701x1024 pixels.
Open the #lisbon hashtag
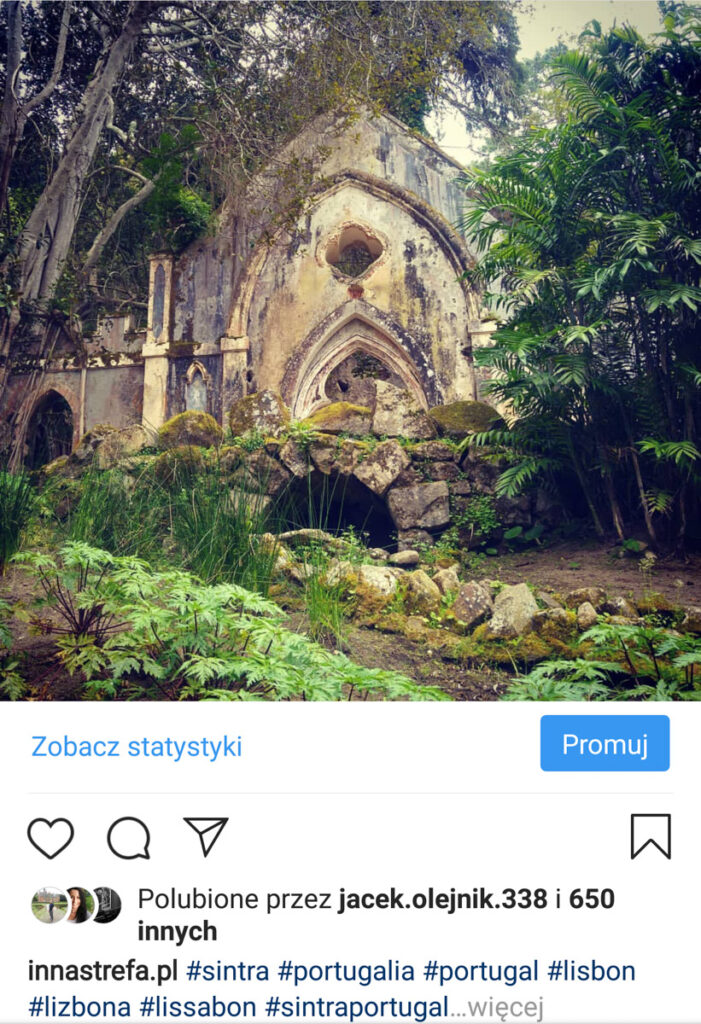[590, 971]
